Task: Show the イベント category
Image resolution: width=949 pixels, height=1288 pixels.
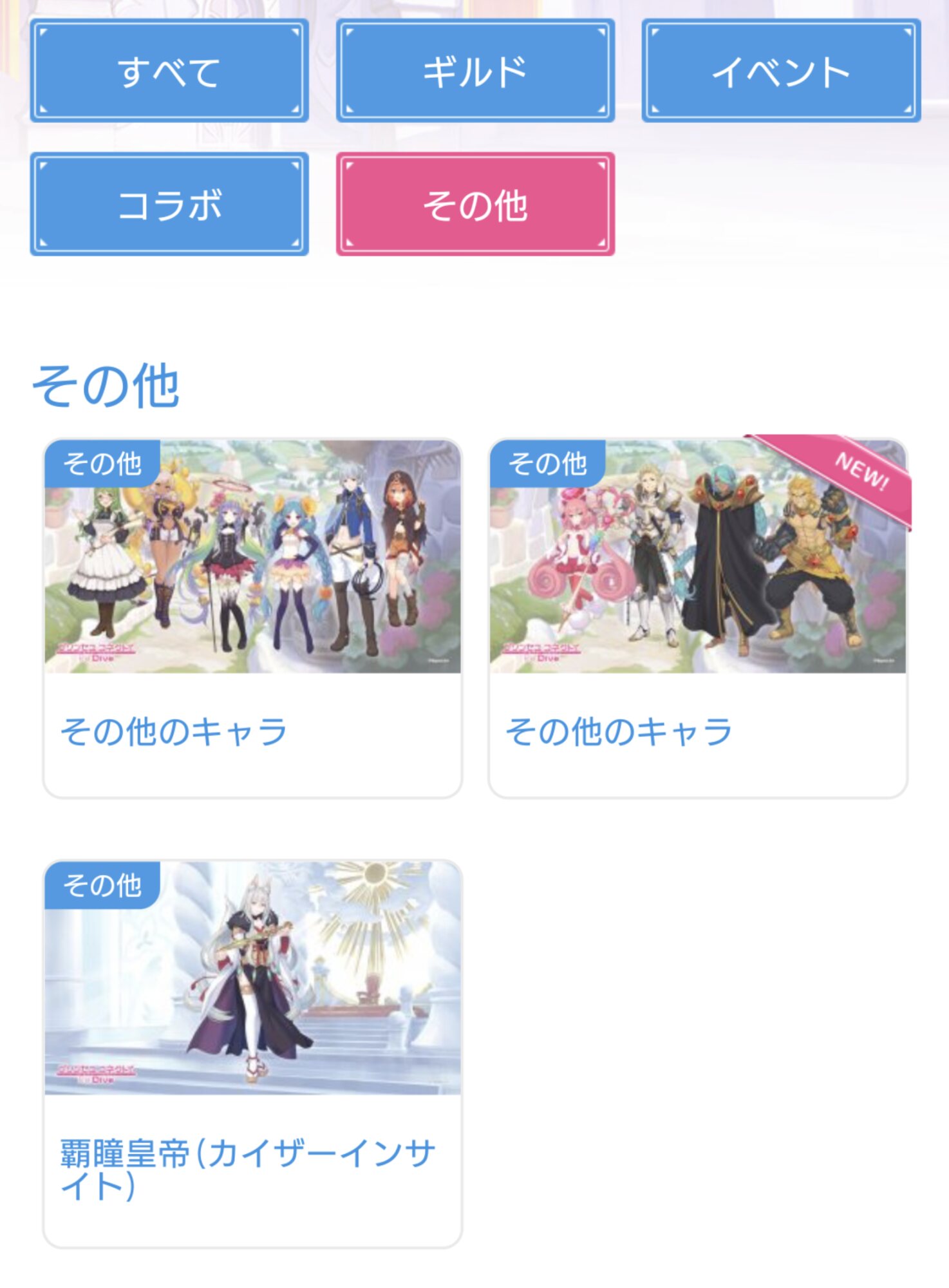Action: [x=781, y=70]
